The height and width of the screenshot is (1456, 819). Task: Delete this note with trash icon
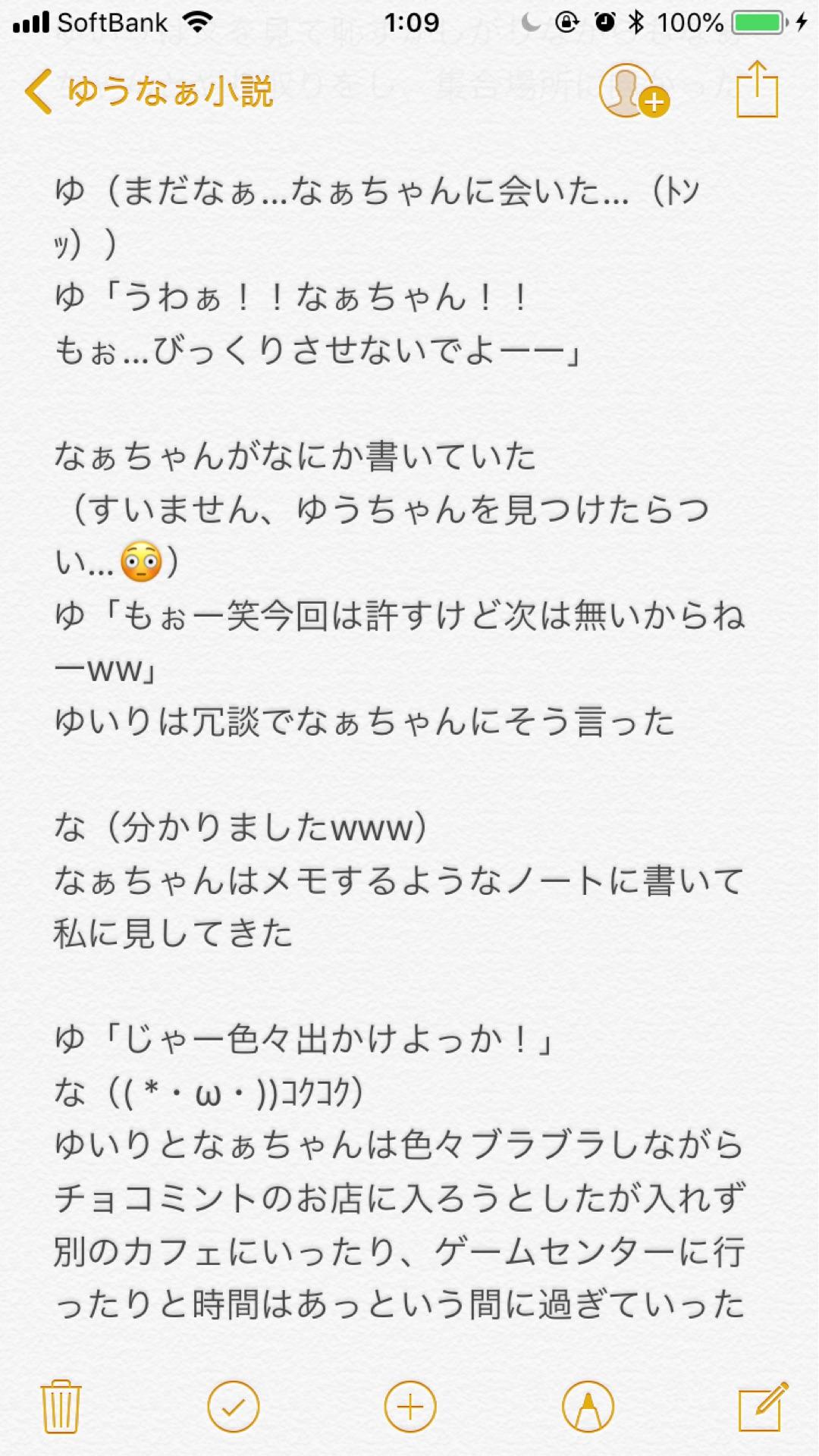(61, 1407)
